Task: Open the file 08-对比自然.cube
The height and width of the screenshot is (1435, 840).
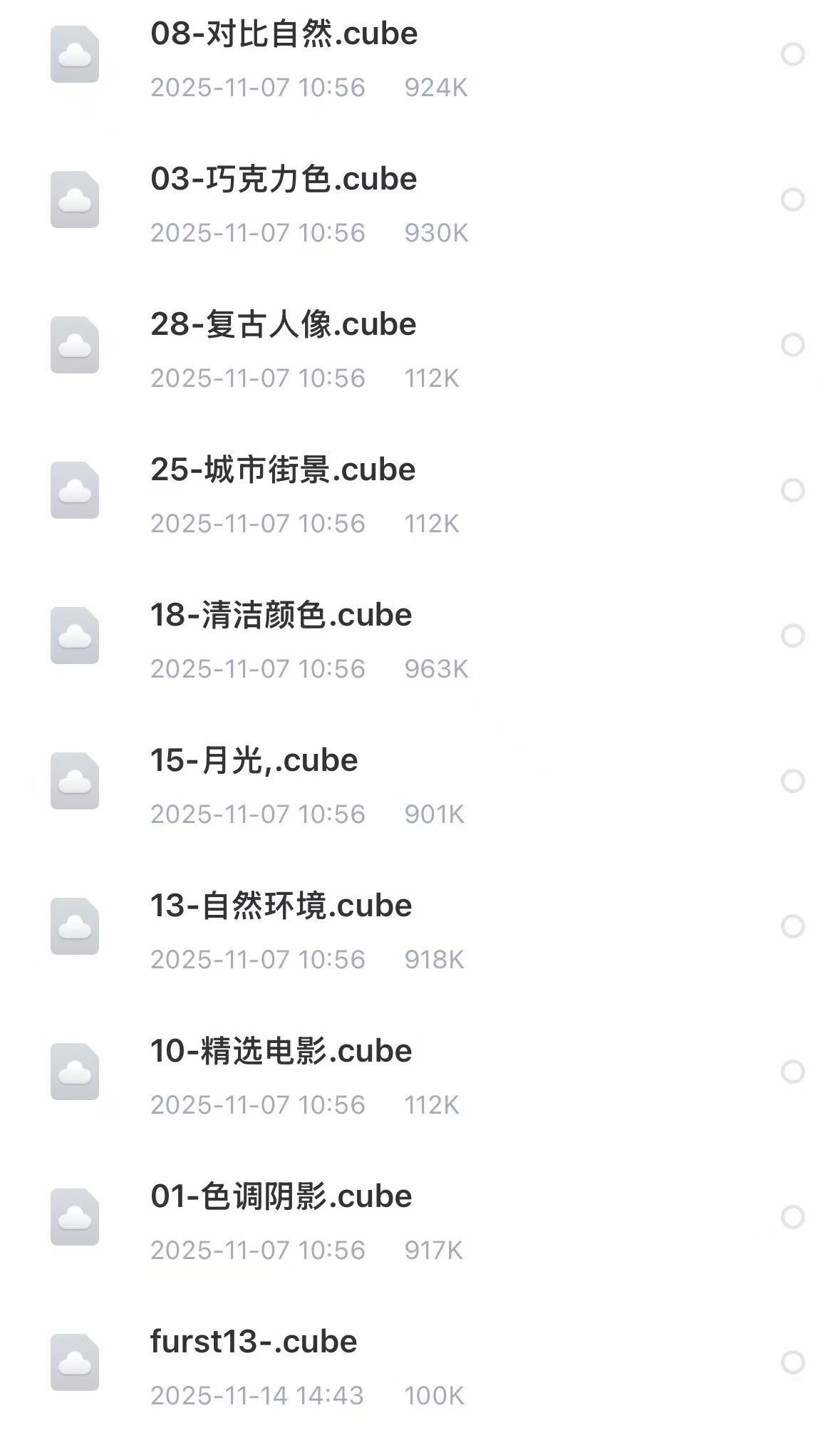Action: (284, 34)
